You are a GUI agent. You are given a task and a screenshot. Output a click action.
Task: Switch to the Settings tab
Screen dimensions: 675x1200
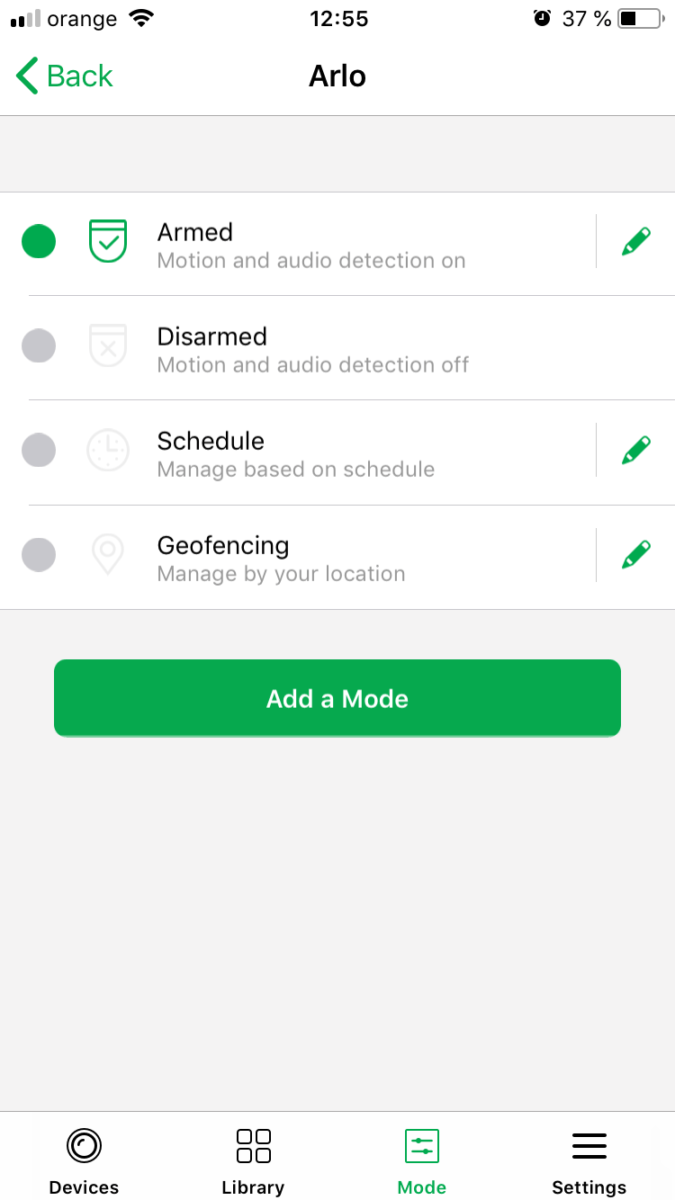coord(589,1160)
